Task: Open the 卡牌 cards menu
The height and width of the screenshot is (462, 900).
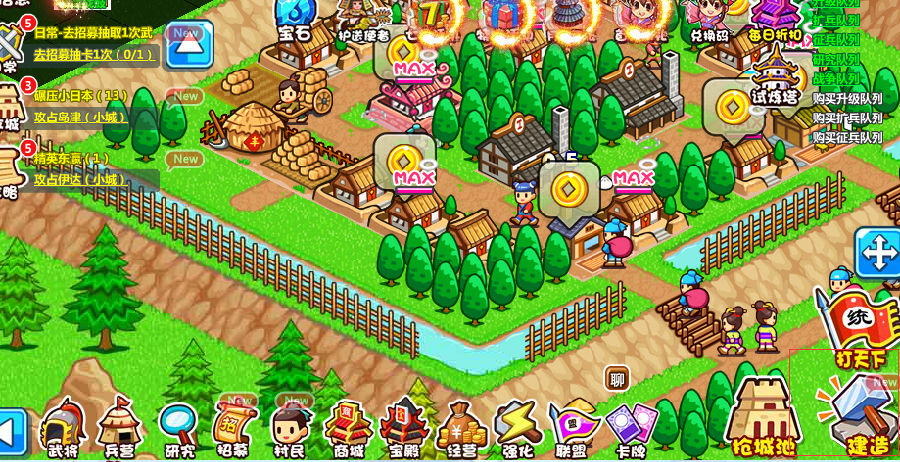Action: pyautogui.click(x=630, y=428)
